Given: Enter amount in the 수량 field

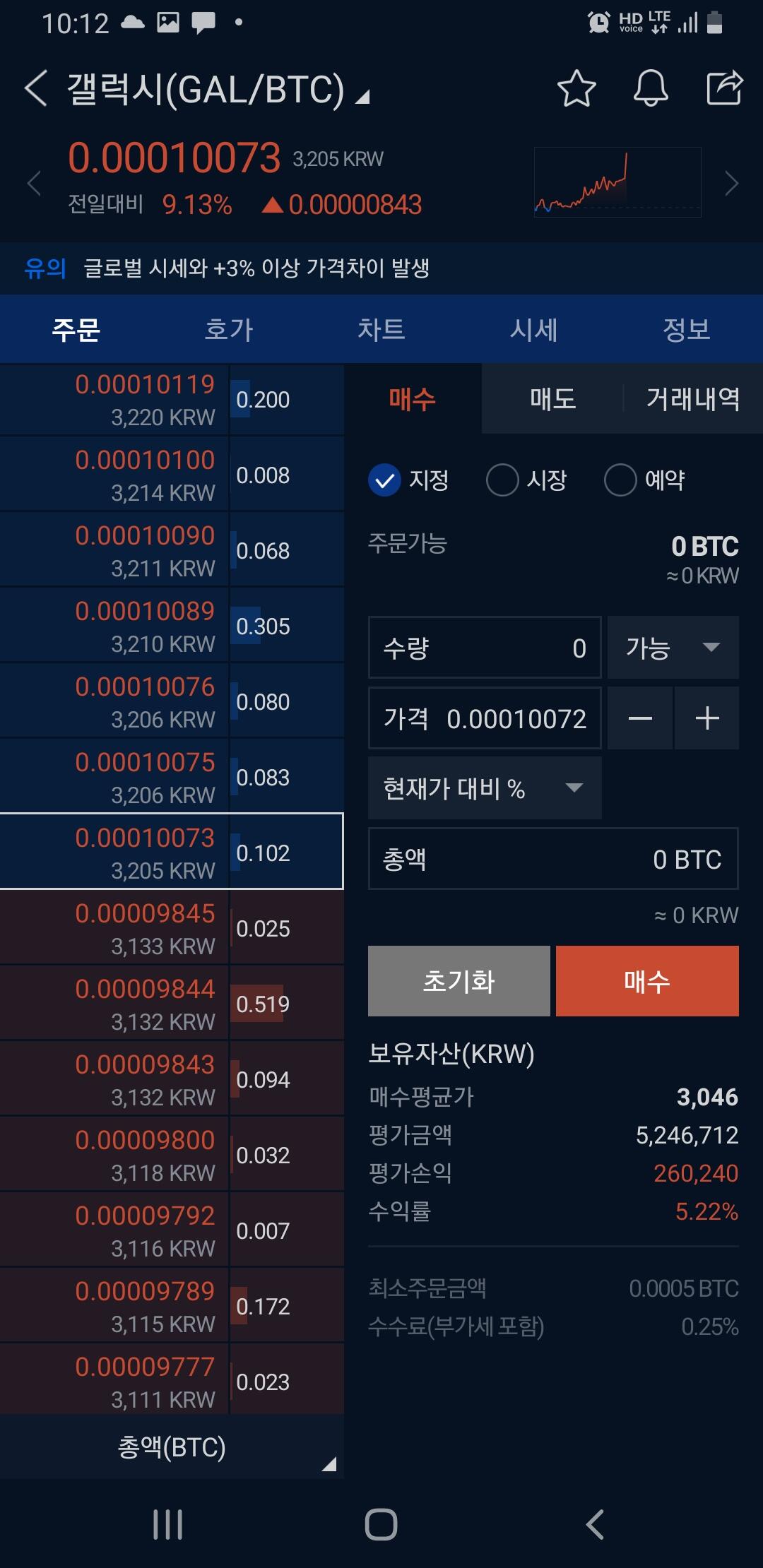Looking at the screenshot, I should 485,648.
